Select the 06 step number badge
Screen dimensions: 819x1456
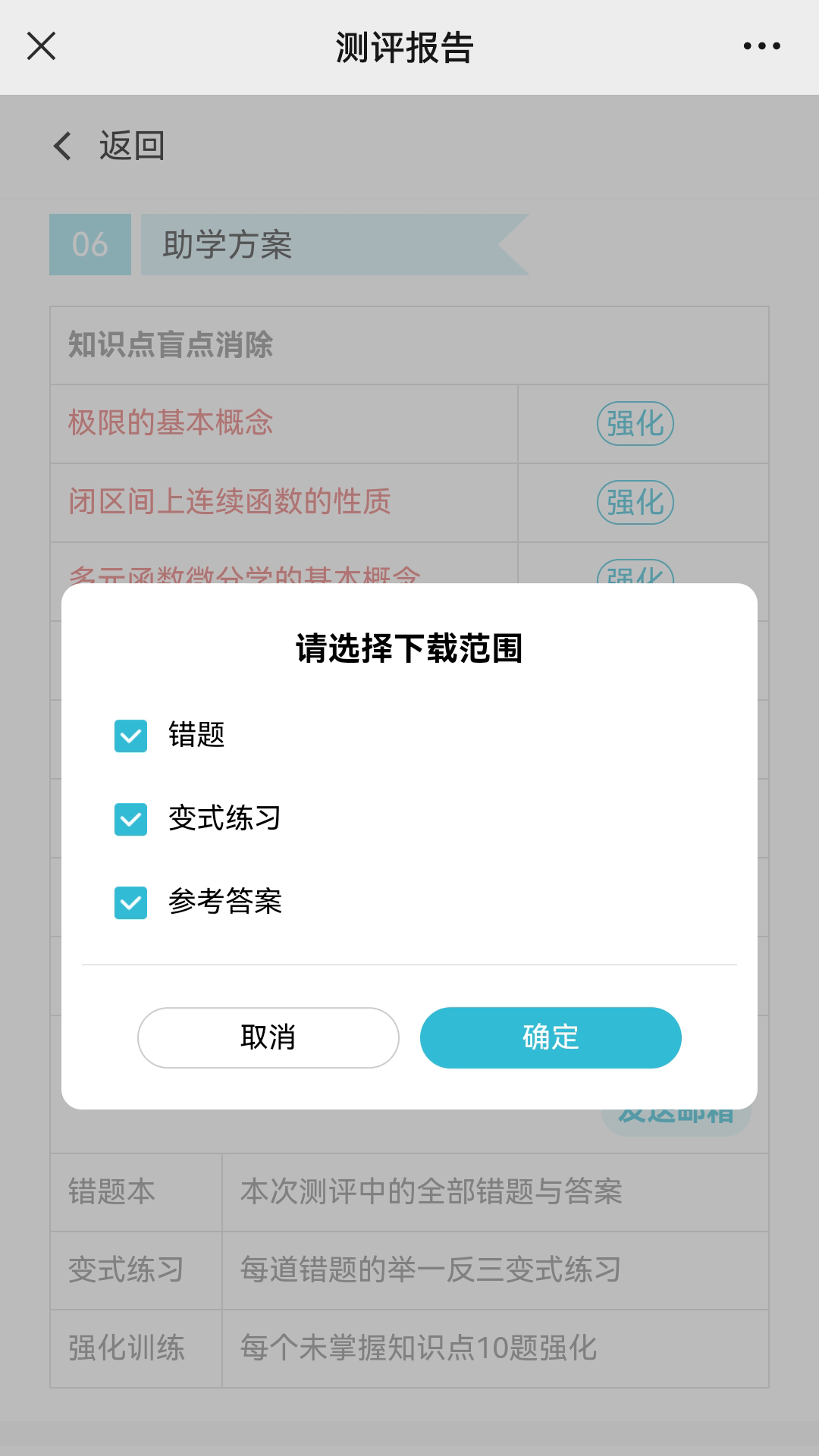(89, 245)
